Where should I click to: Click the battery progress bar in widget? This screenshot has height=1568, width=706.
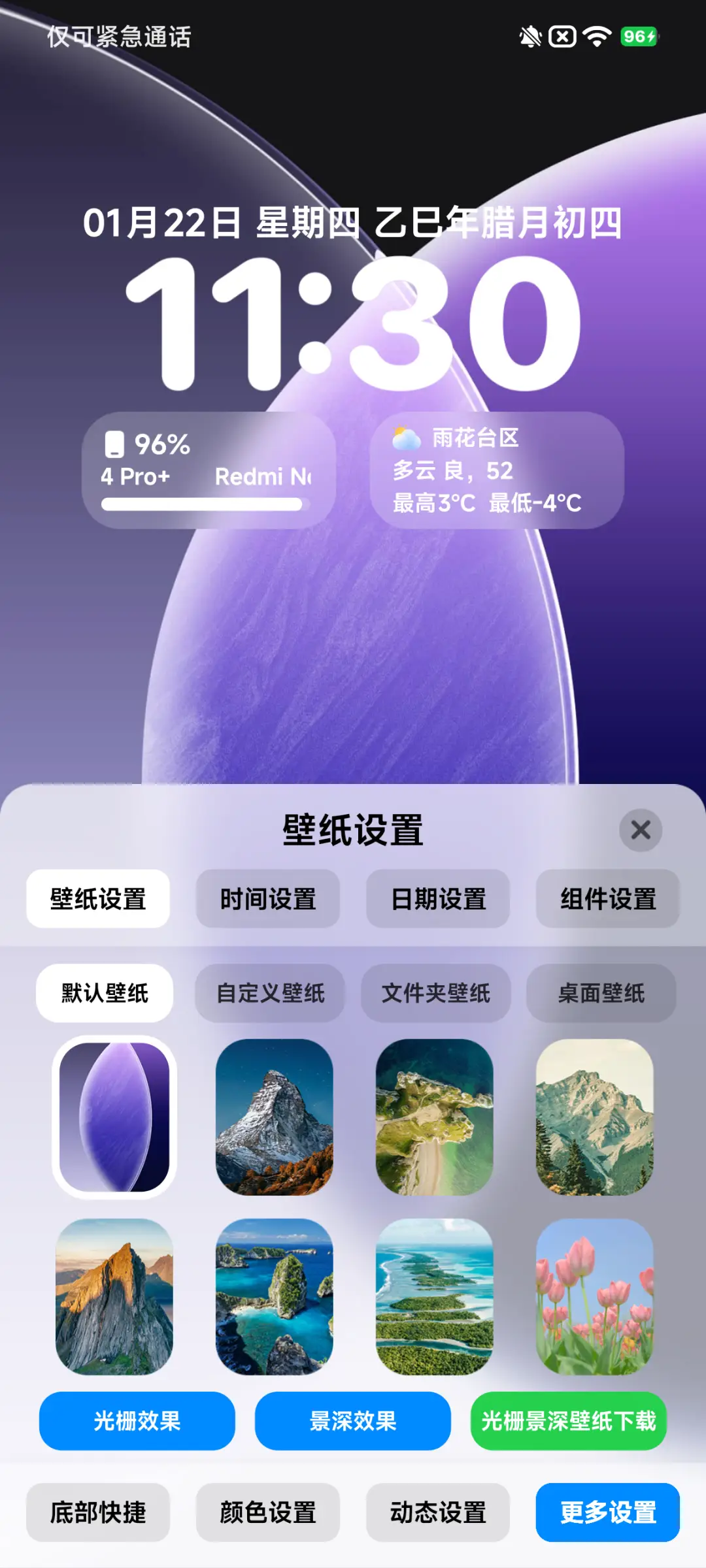coord(203,504)
